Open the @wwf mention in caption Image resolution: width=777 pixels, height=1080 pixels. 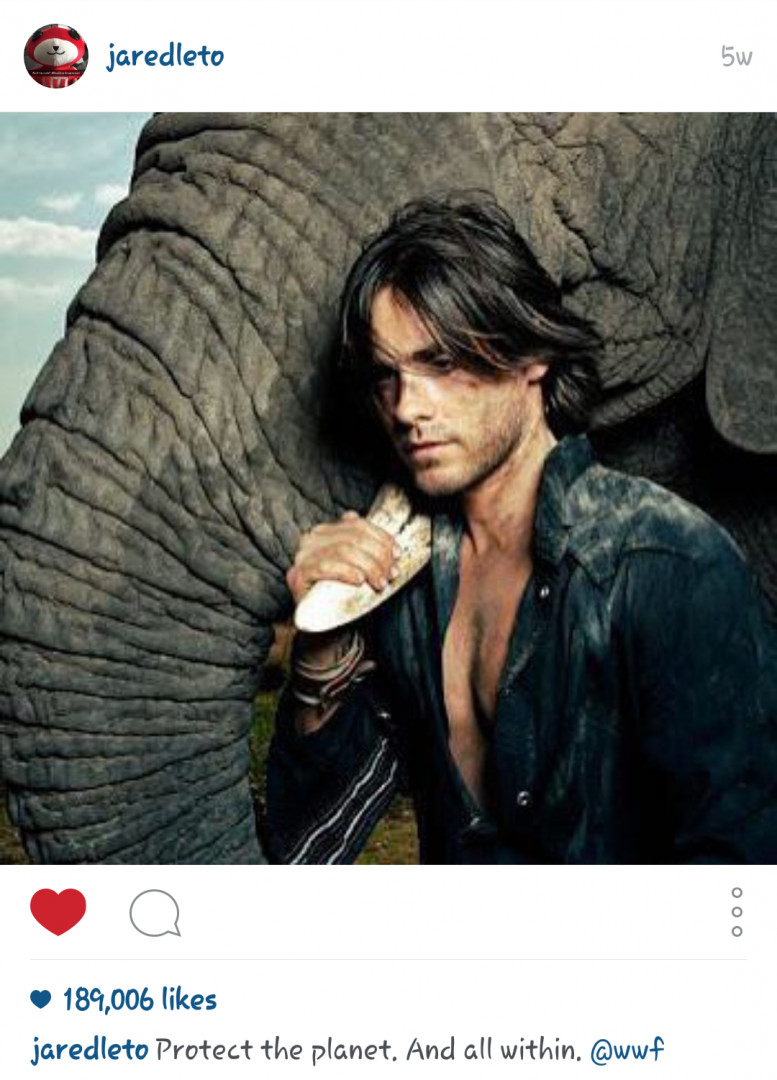(x=627, y=1051)
